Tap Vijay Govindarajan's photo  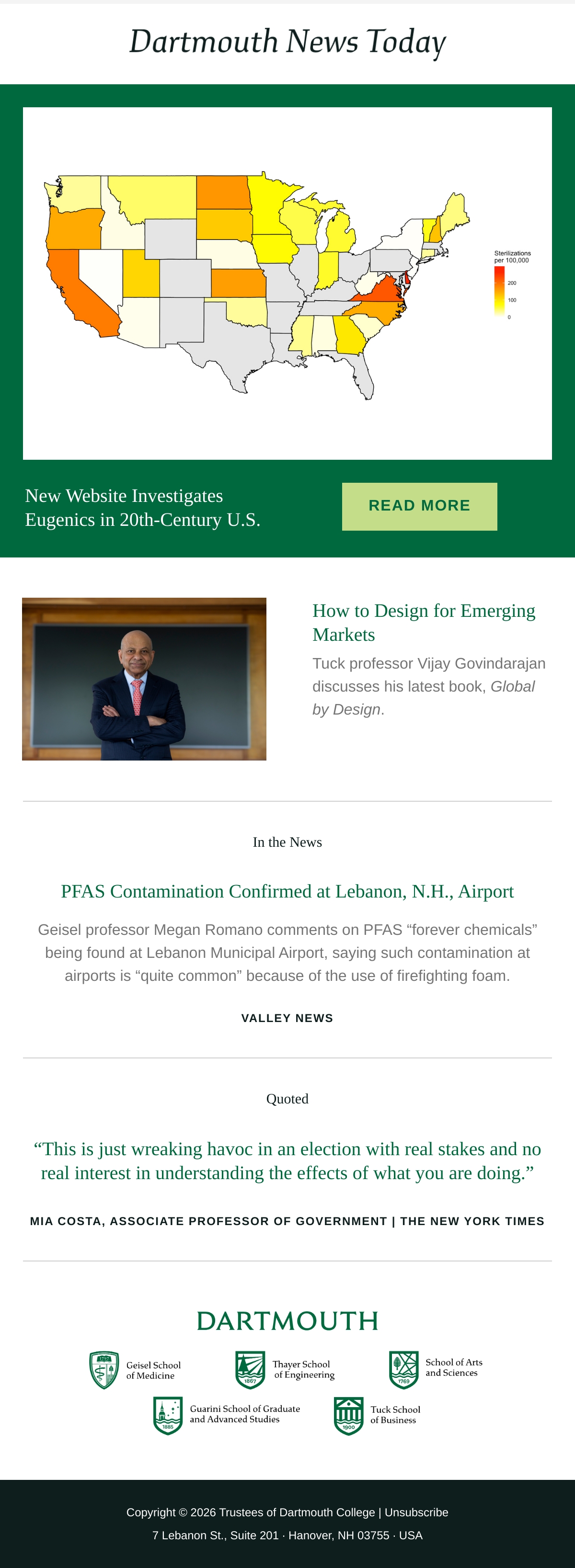[144, 679]
